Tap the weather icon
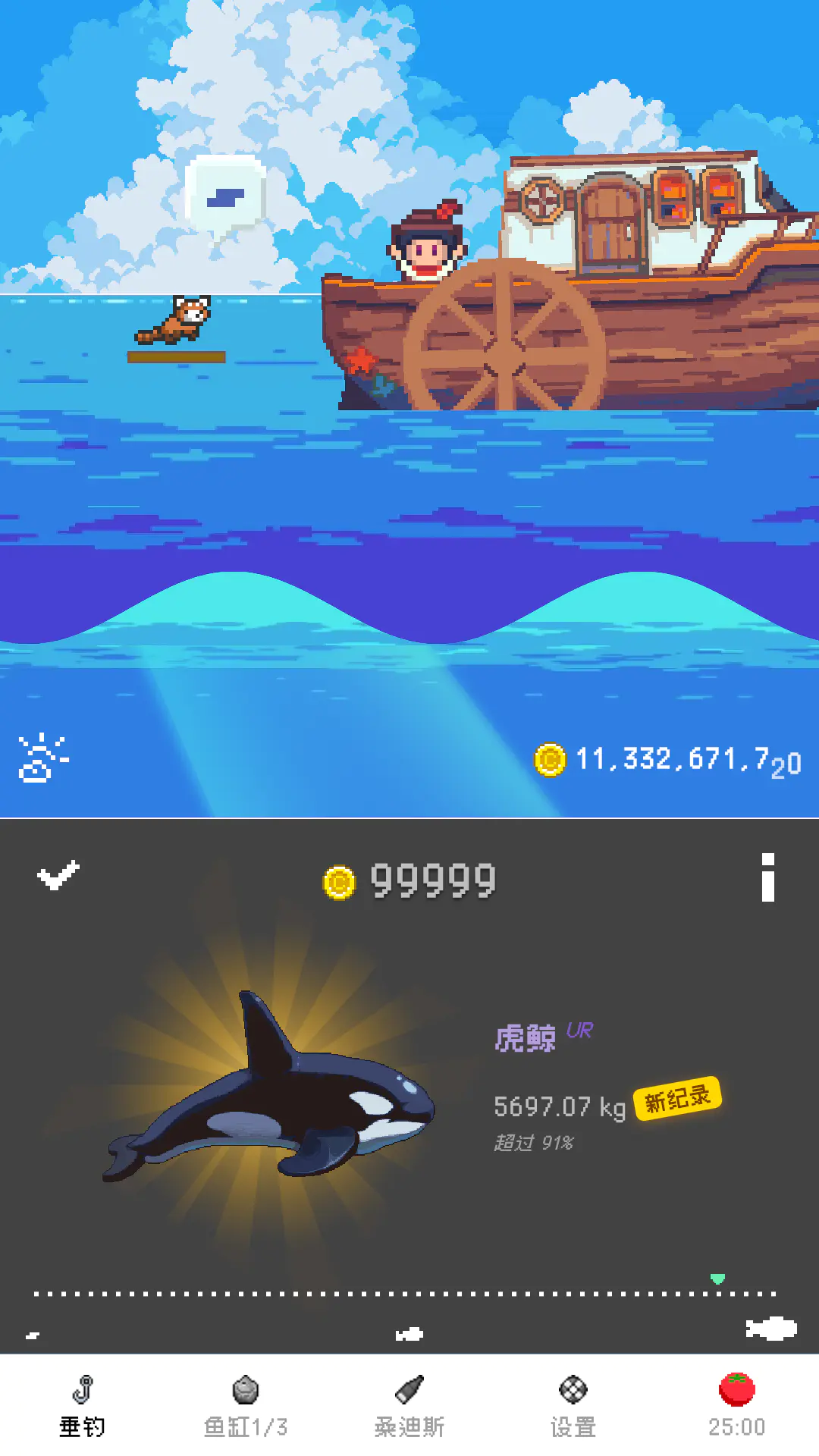819x1456 pixels. [x=43, y=757]
